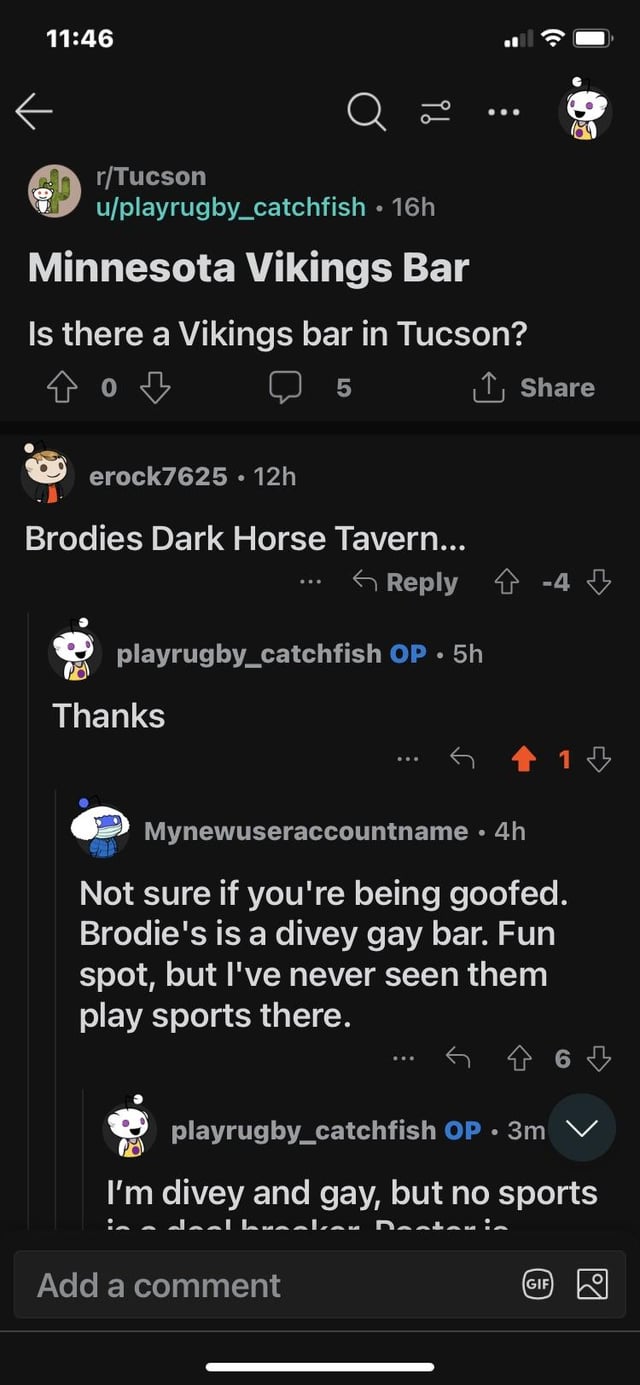Attach a GIF to your comment
The image size is (640, 1385).
coord(538,1285)
